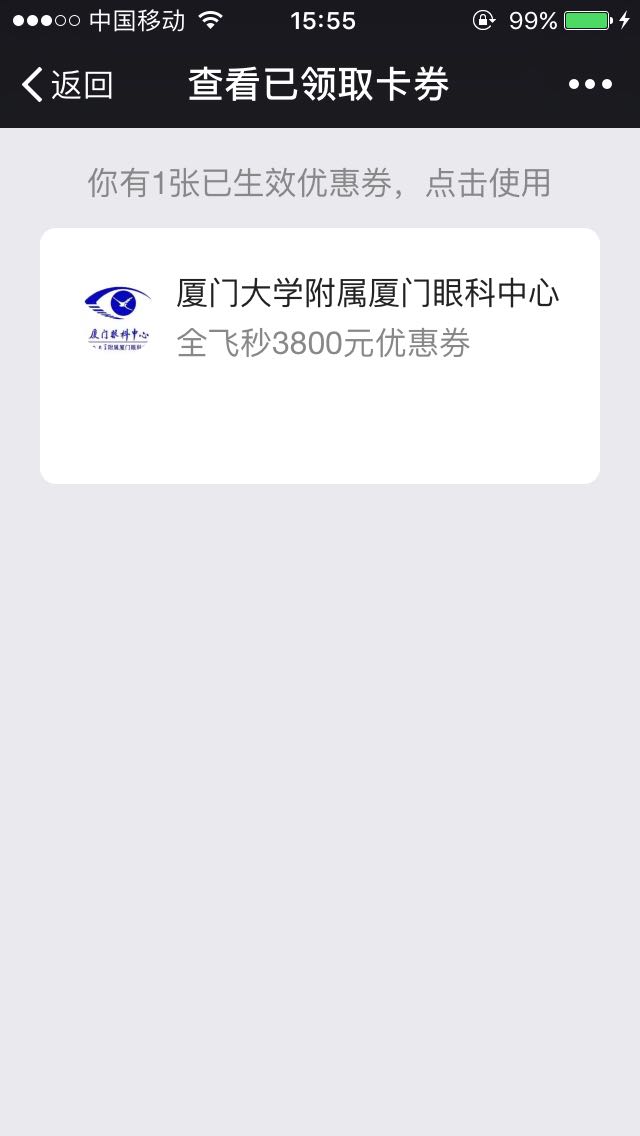640x1136 pixels.
Task: Go back using the 返回 button
Action: (x=67, y=85)
